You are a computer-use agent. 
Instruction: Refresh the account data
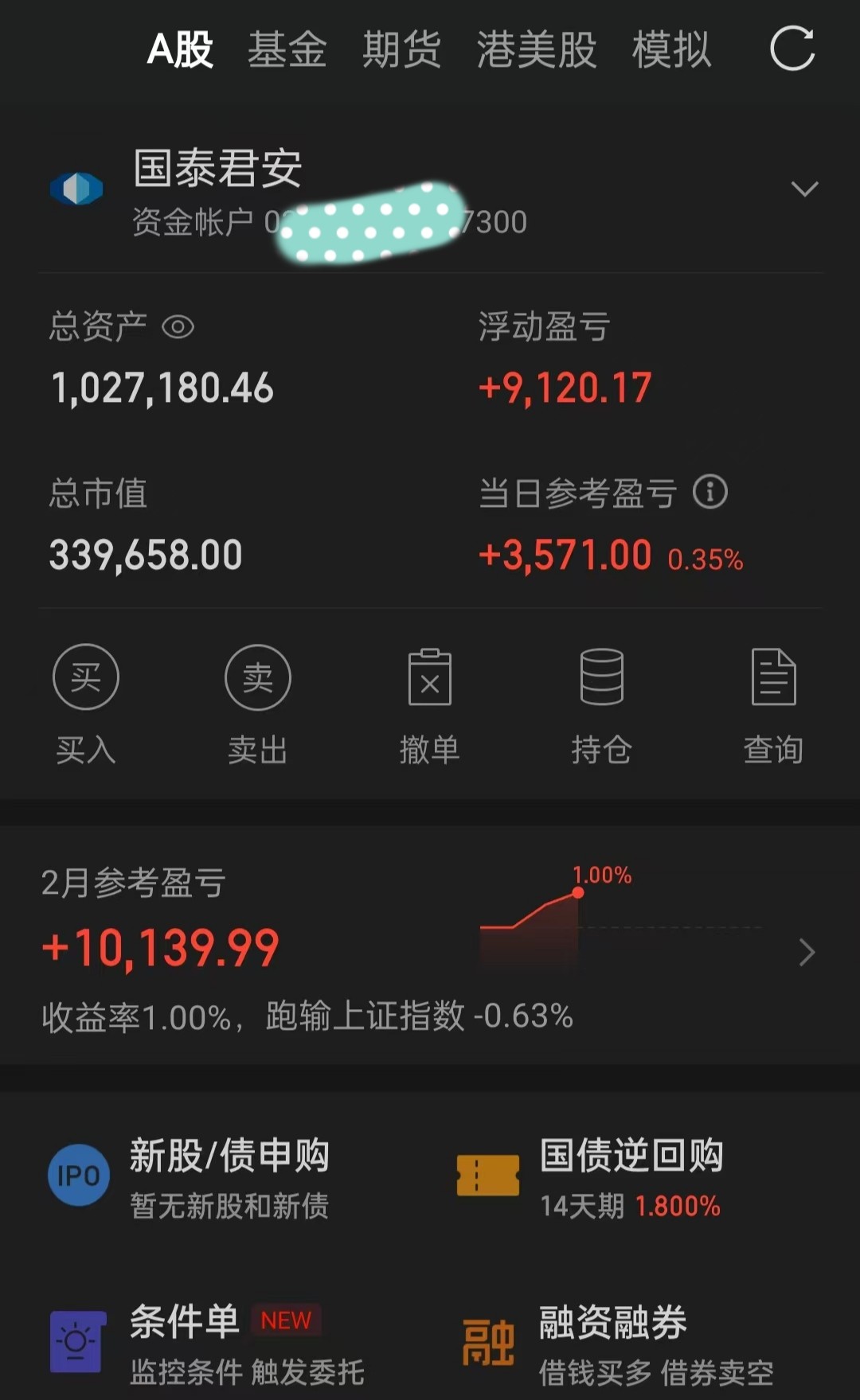click(x=792, y=49)
